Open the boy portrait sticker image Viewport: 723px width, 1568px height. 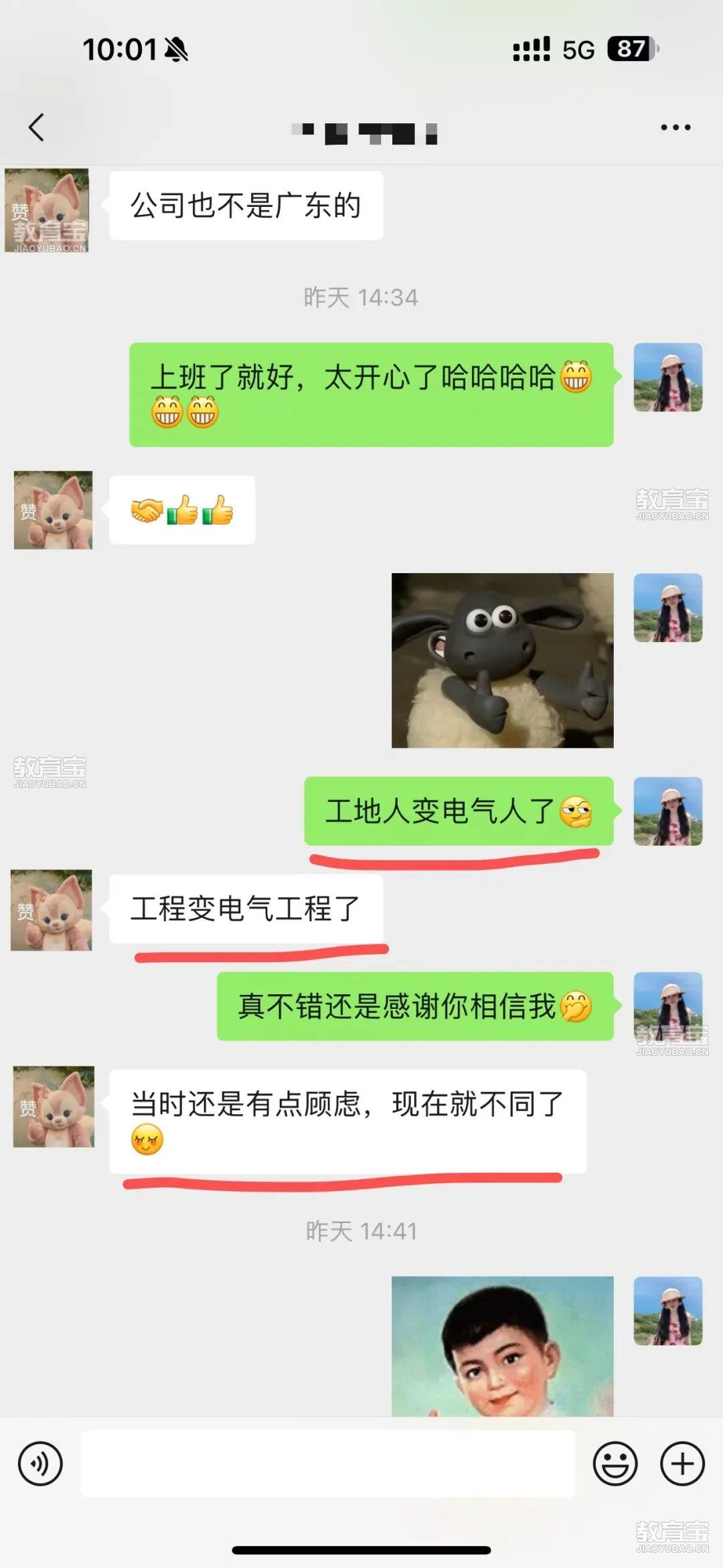click(x=502, y=1346)
